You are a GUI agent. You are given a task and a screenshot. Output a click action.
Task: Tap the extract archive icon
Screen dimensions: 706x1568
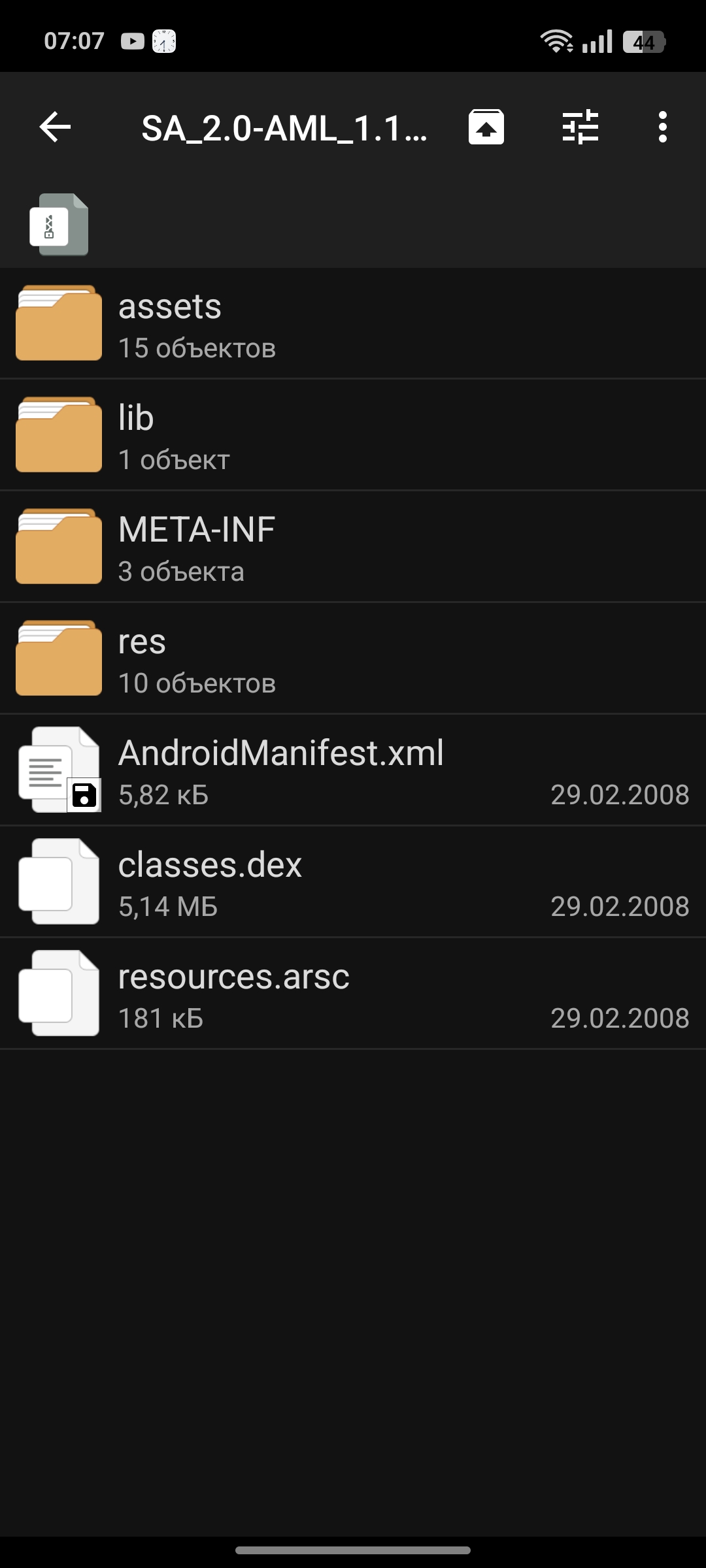point(486,127)
